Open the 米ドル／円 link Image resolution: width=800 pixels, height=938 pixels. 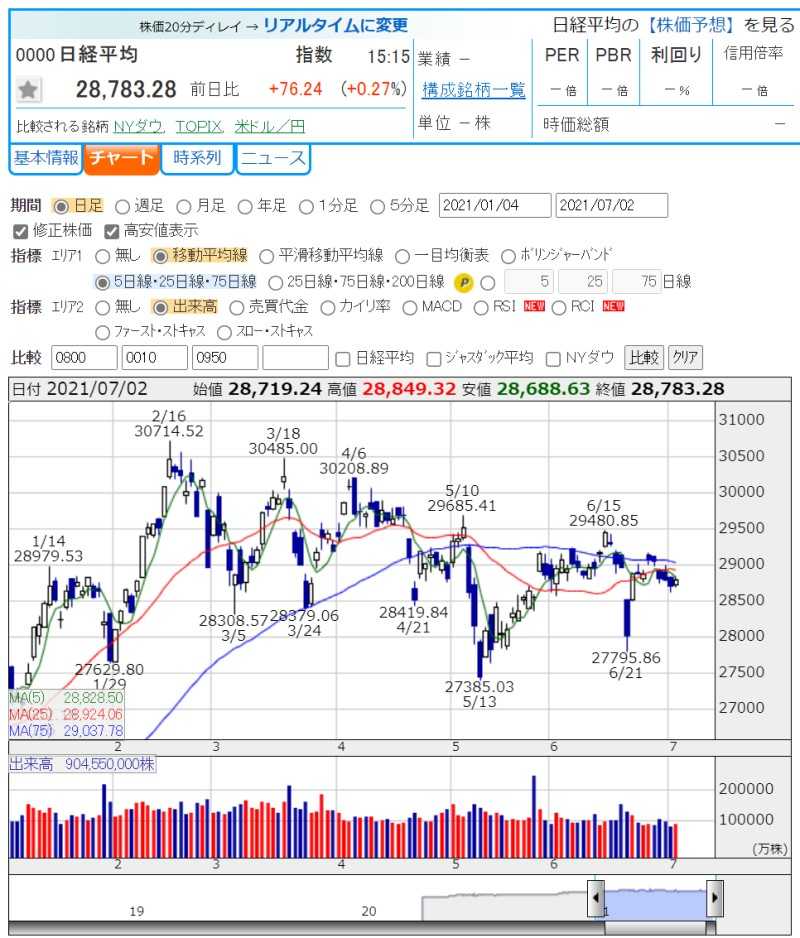click(x=269, y=127)
